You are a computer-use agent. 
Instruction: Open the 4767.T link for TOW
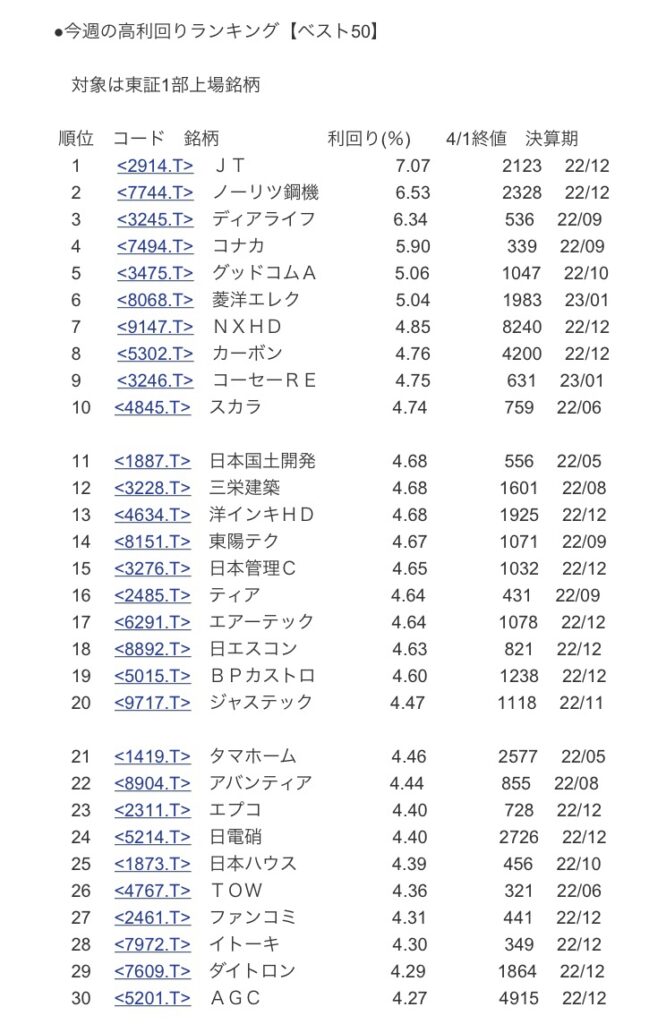point(152,891)
